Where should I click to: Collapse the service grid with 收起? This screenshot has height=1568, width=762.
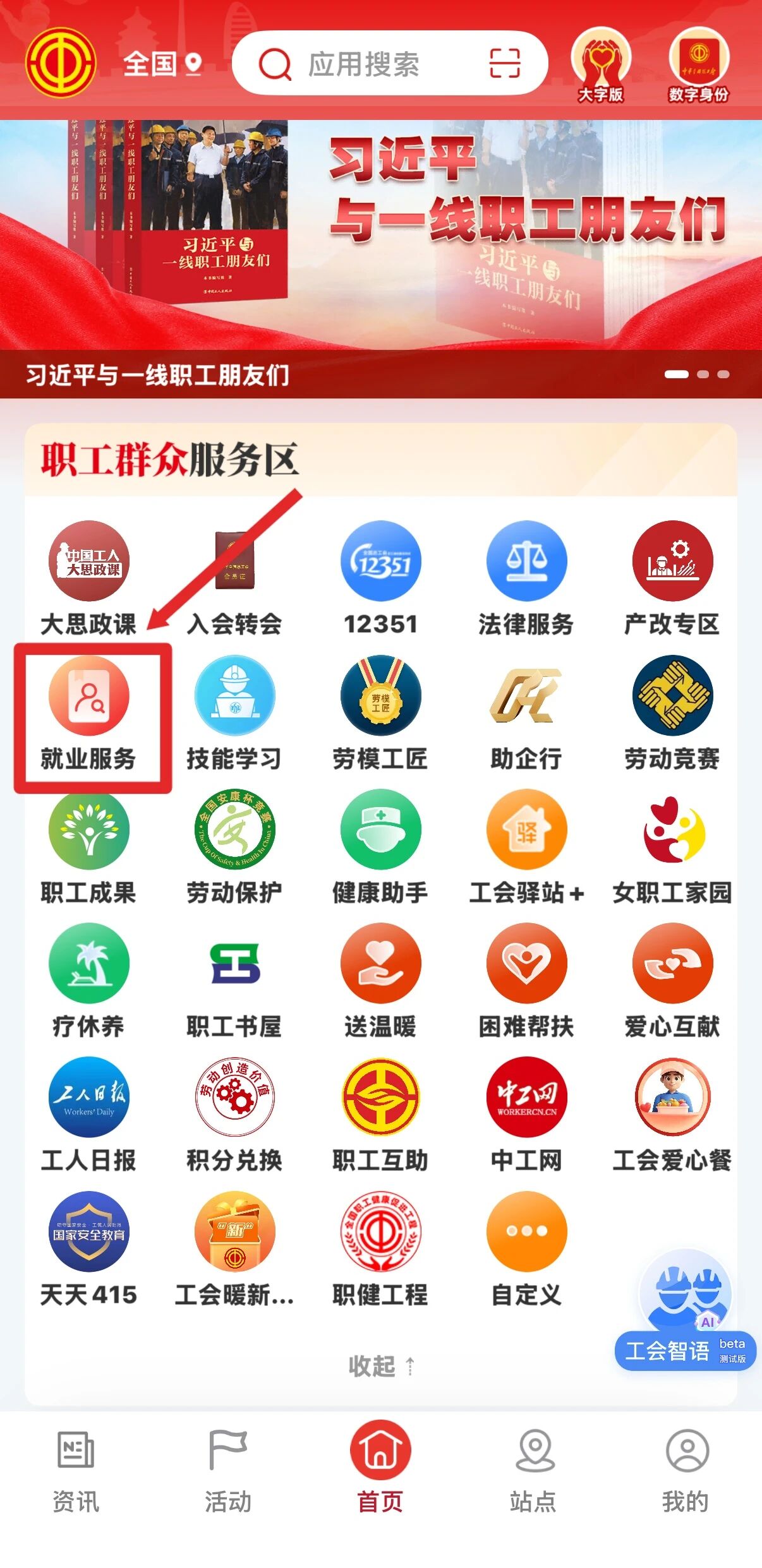click(381, 1366)
